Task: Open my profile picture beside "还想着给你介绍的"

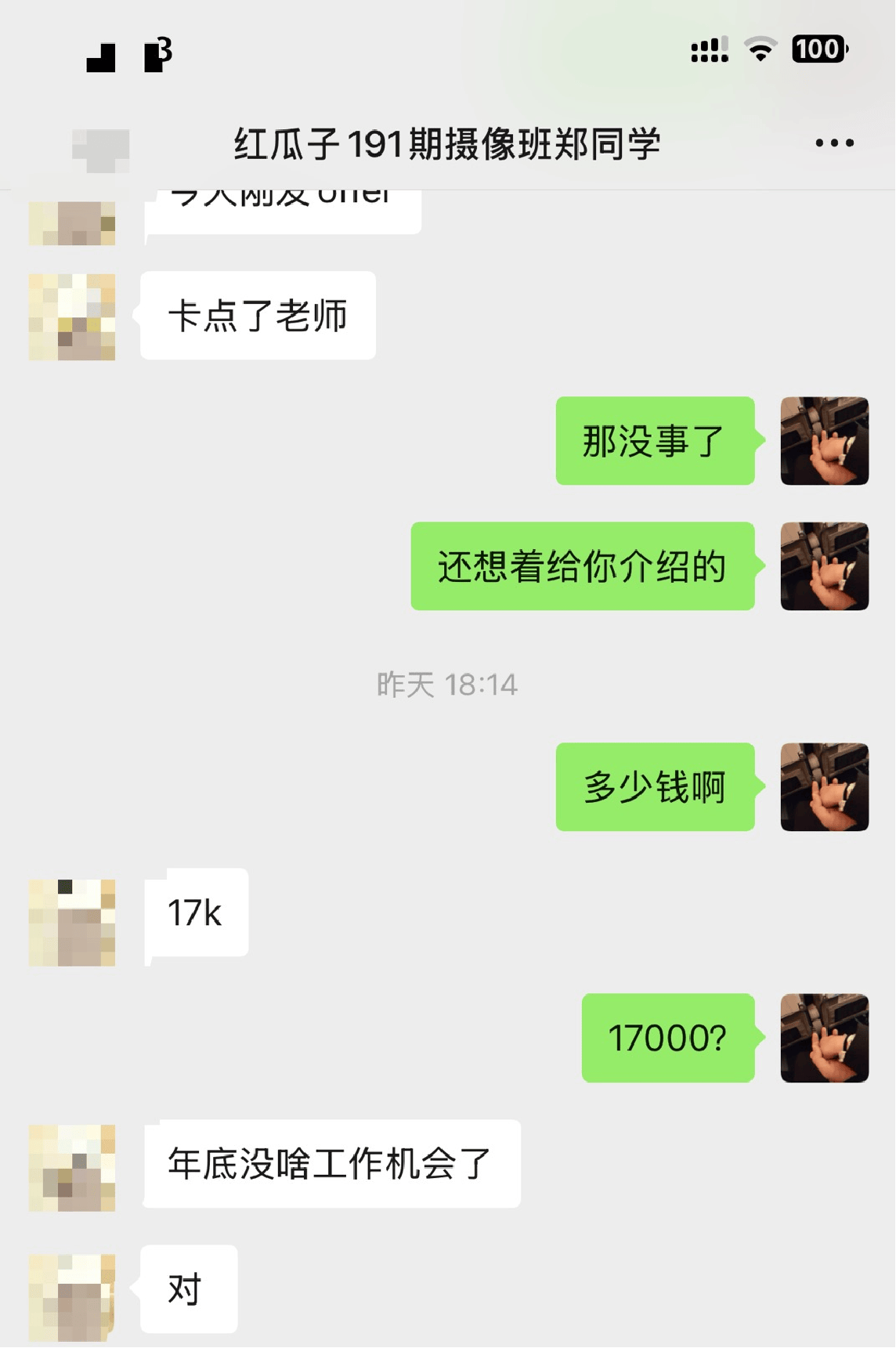Action: [824, 566]
